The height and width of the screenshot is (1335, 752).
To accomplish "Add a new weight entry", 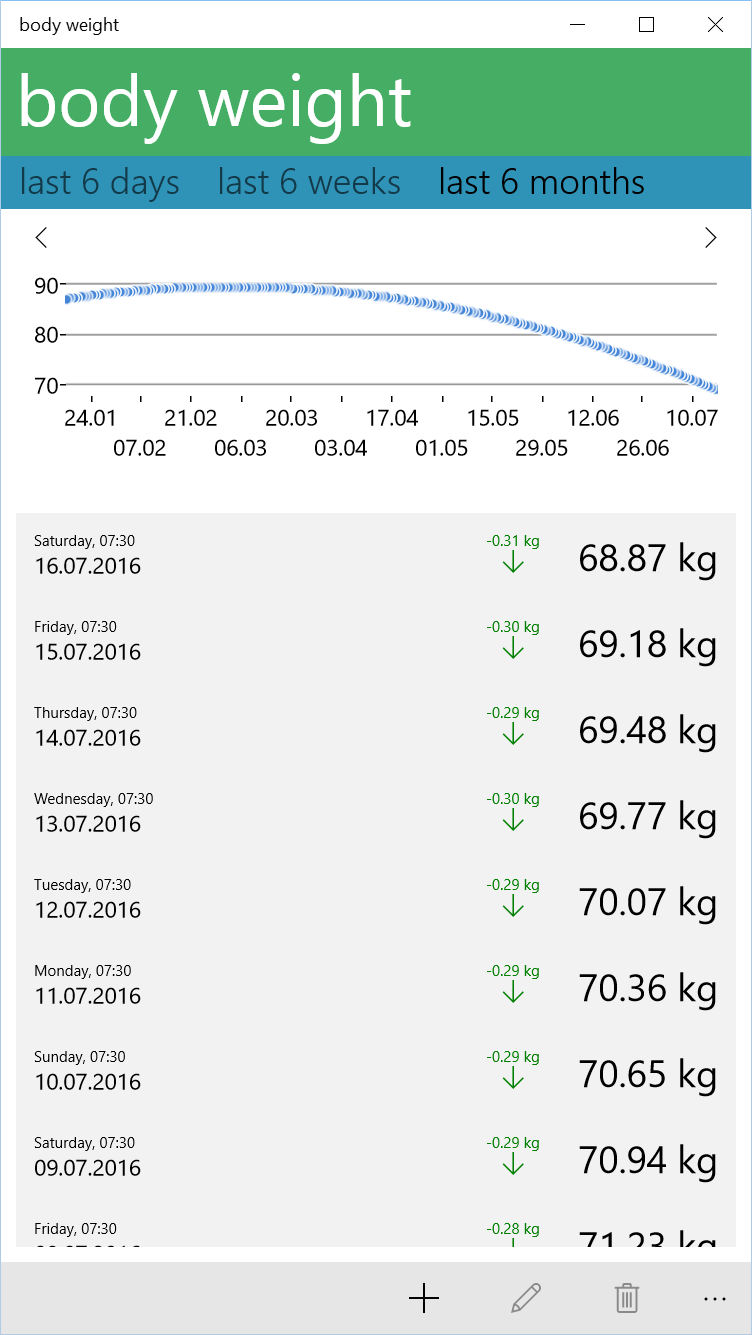I will pos(424,1298).
